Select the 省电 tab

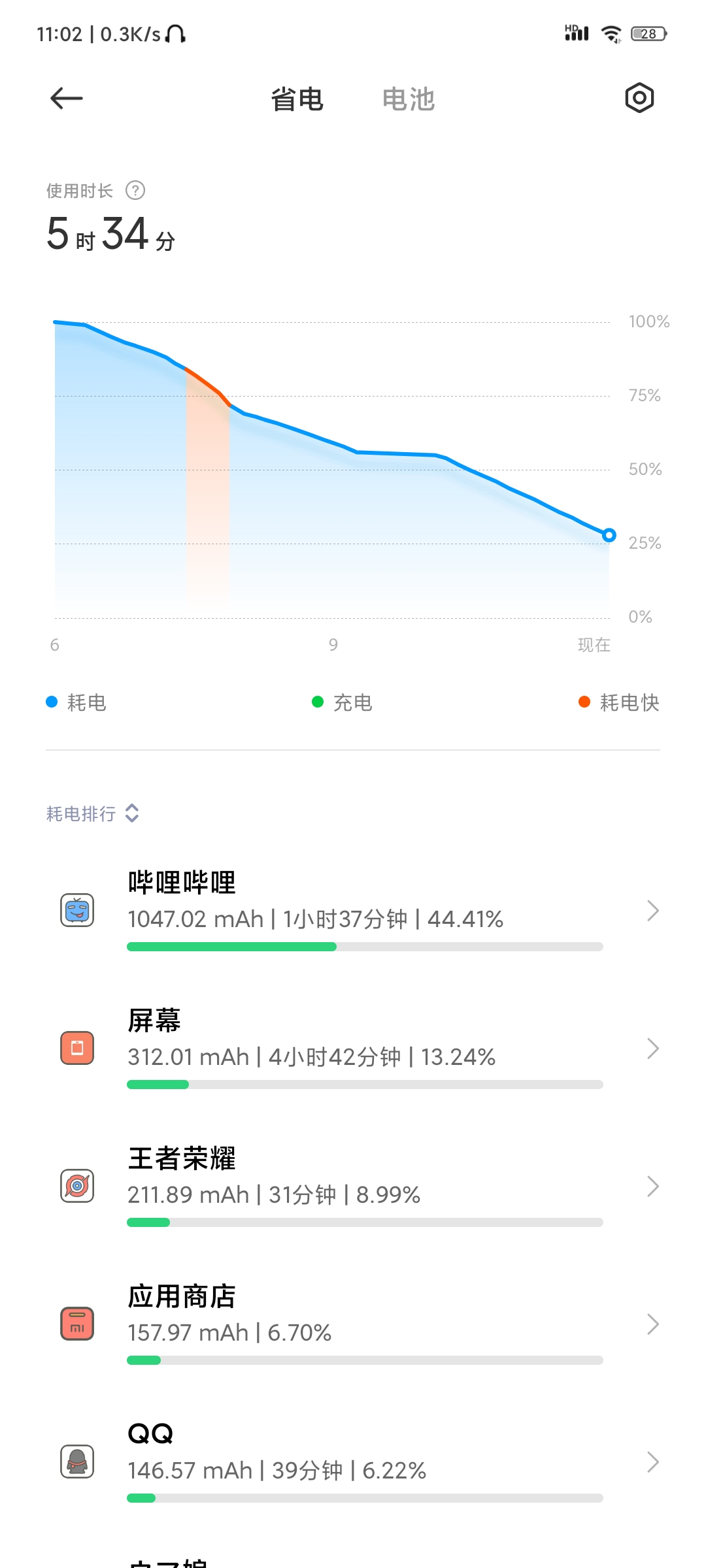297,99
